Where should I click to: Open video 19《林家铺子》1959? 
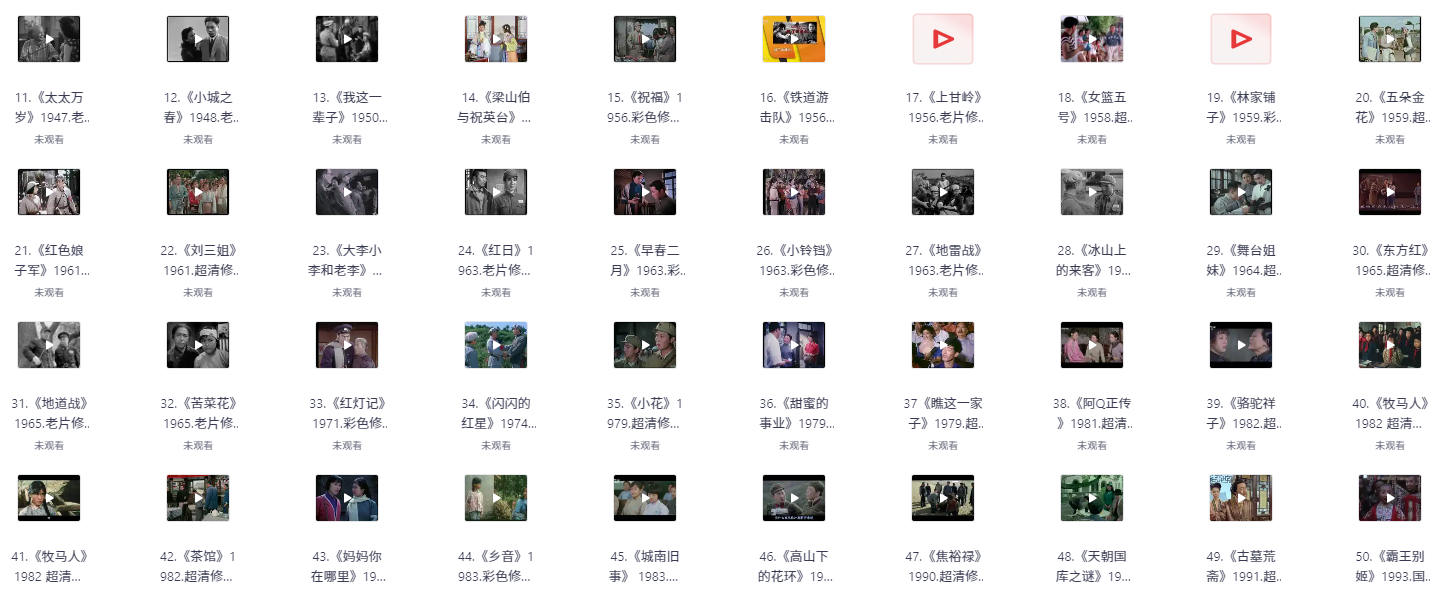coord(1241,39)
